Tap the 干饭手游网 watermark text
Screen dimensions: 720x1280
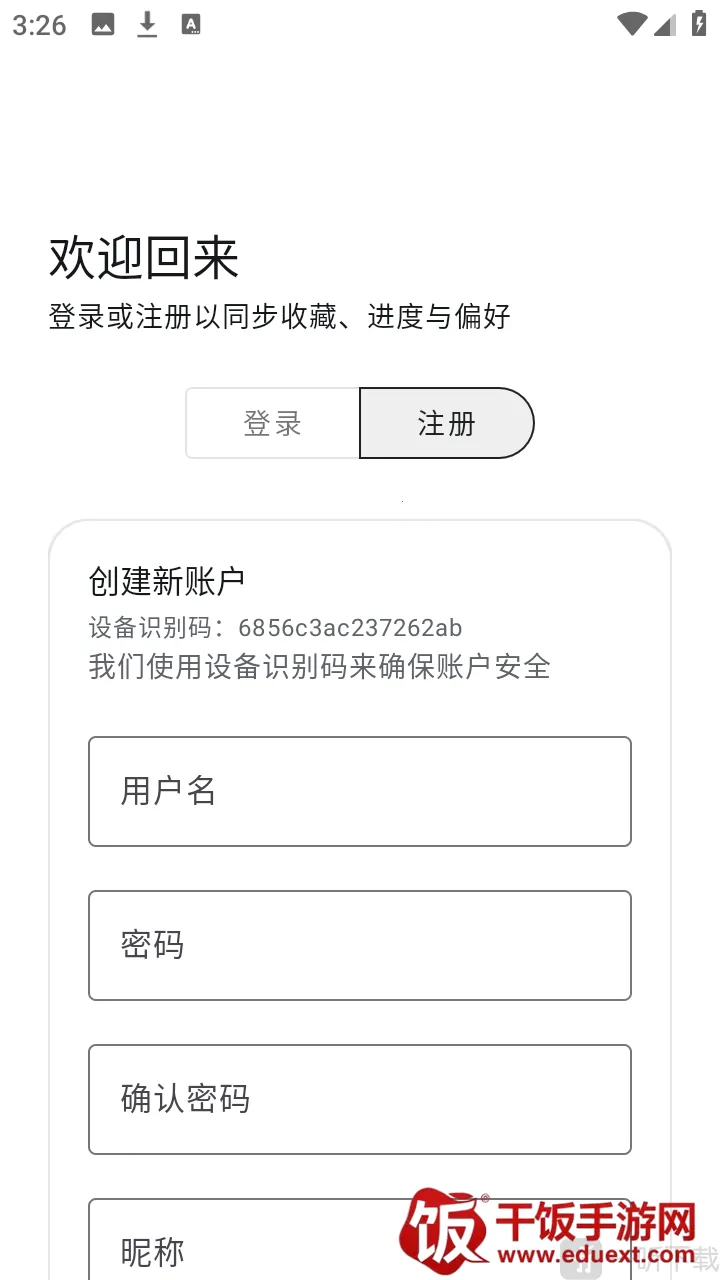click(597, 1222)
